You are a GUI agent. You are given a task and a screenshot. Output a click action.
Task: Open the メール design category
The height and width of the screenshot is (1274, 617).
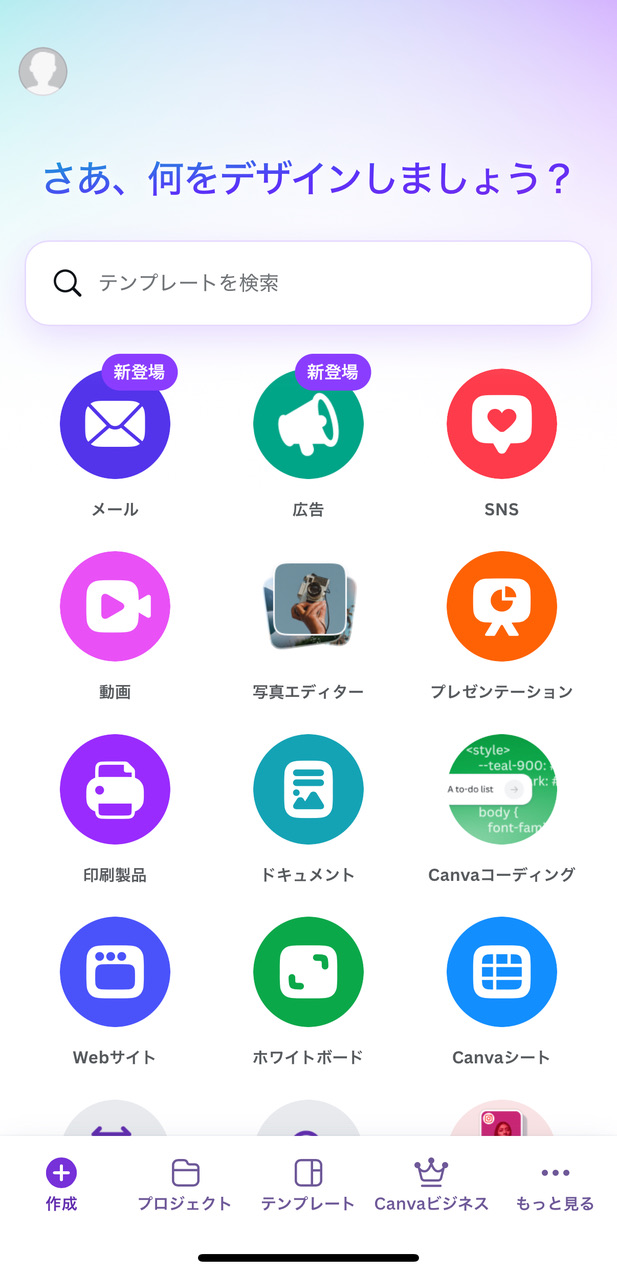[x=115, y=424]
